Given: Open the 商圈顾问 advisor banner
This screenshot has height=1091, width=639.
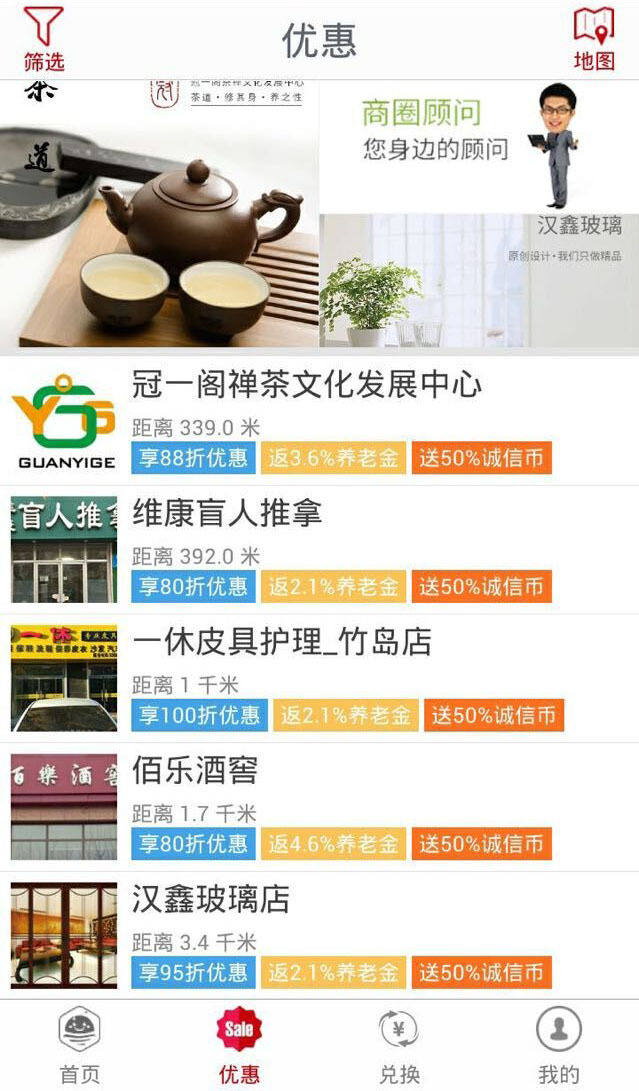Looking at the screenshot, I should click(x=479, y=146).
